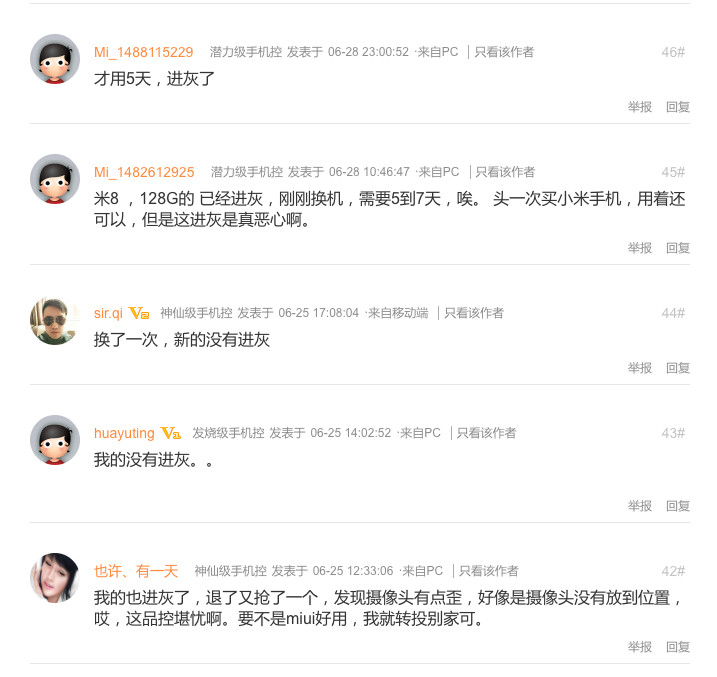Report huayuting's comment
The width and height of the screenshot is (717, 677).
(x=640, y=506)
